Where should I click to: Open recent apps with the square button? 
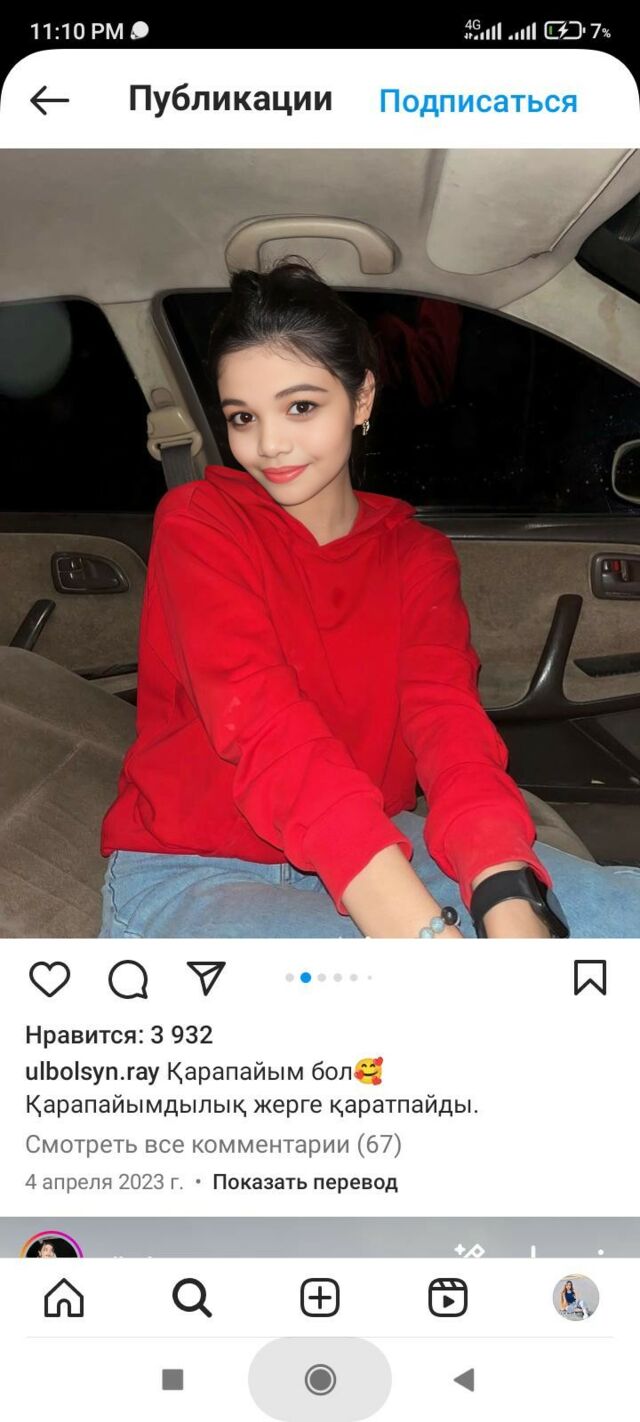(x=173, y=1380)
